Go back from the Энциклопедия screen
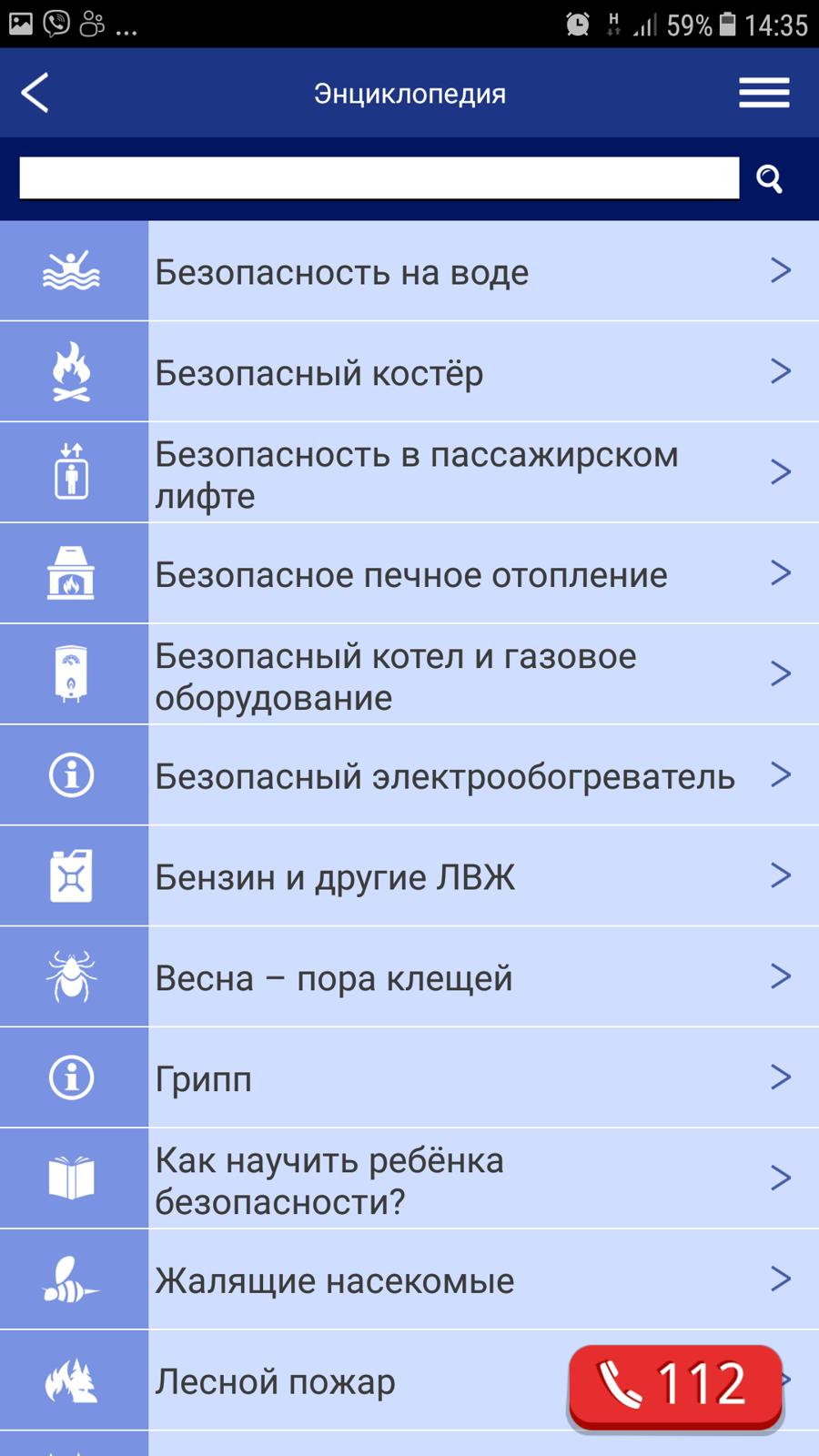819x1456 pixels. point(35,93)
